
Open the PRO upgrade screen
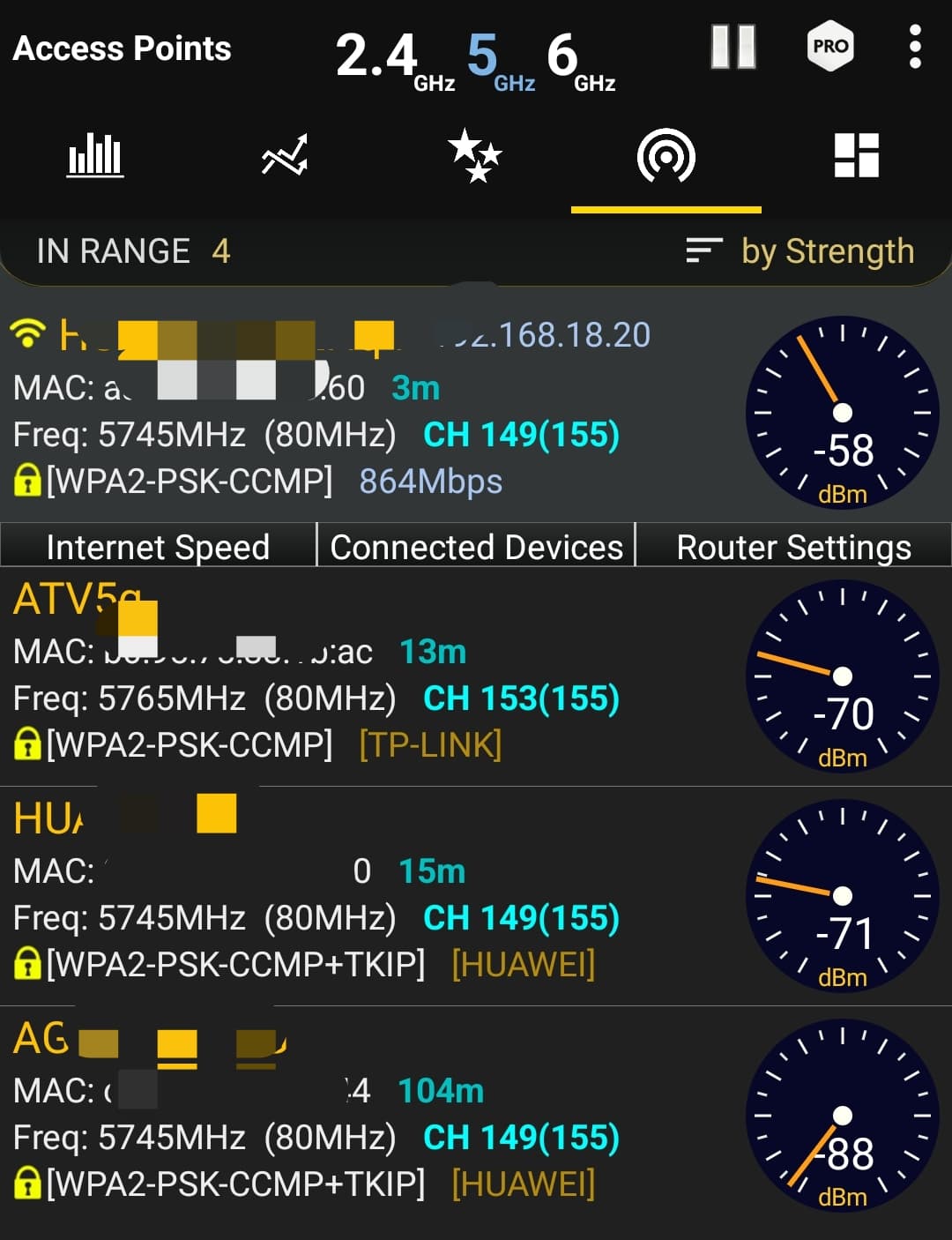829,47
